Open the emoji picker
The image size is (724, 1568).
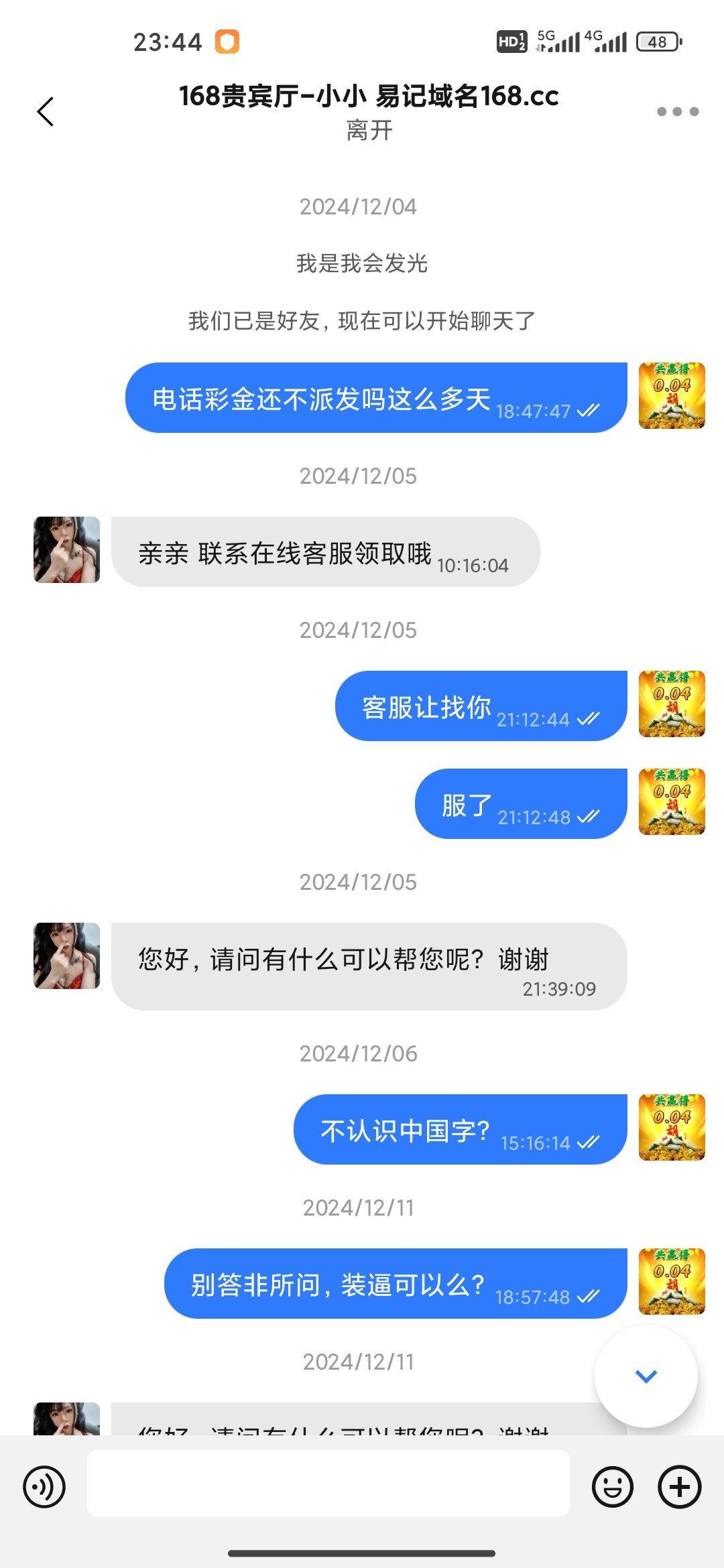click(x=612, y=1487)
